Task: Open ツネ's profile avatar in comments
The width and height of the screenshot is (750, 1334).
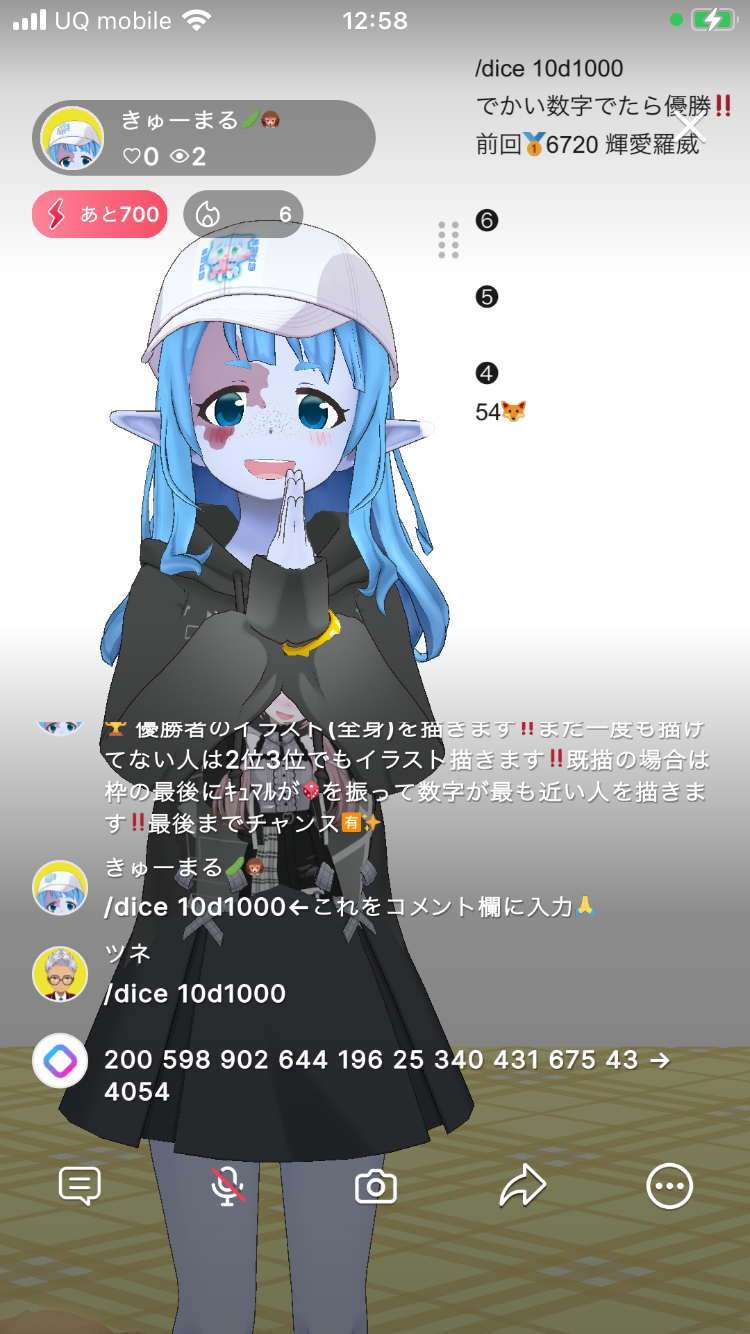Action: (x=60, y=974)
